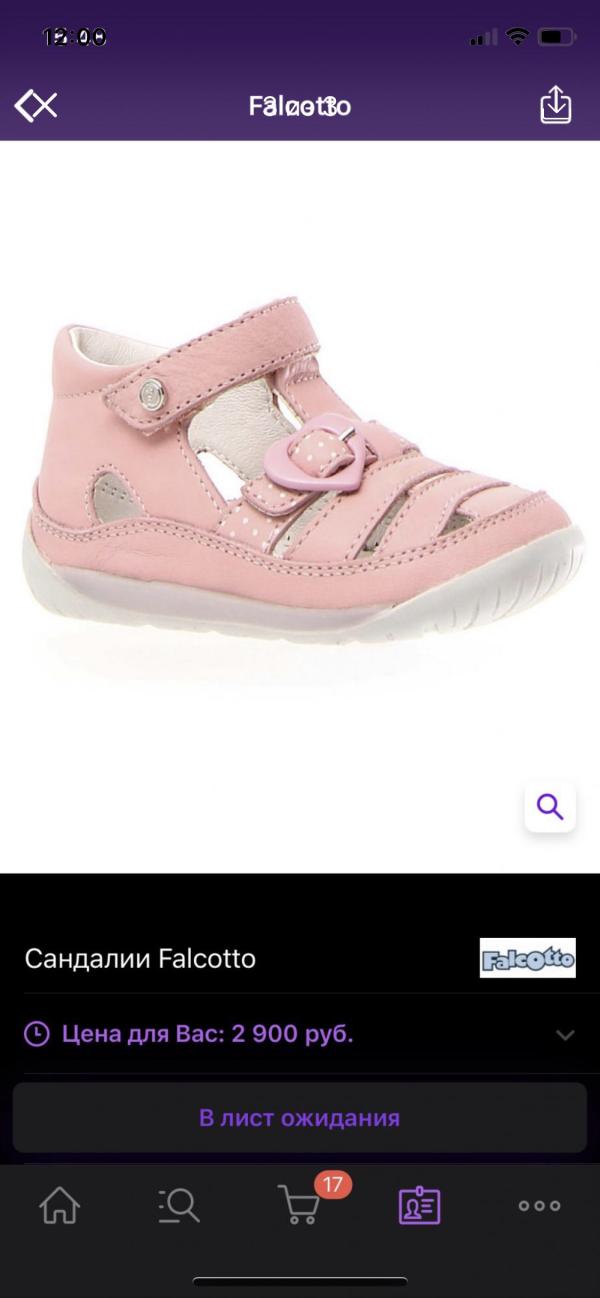Open the more options tab
The image size is (600, 1298).
[x=539, y=1206]
